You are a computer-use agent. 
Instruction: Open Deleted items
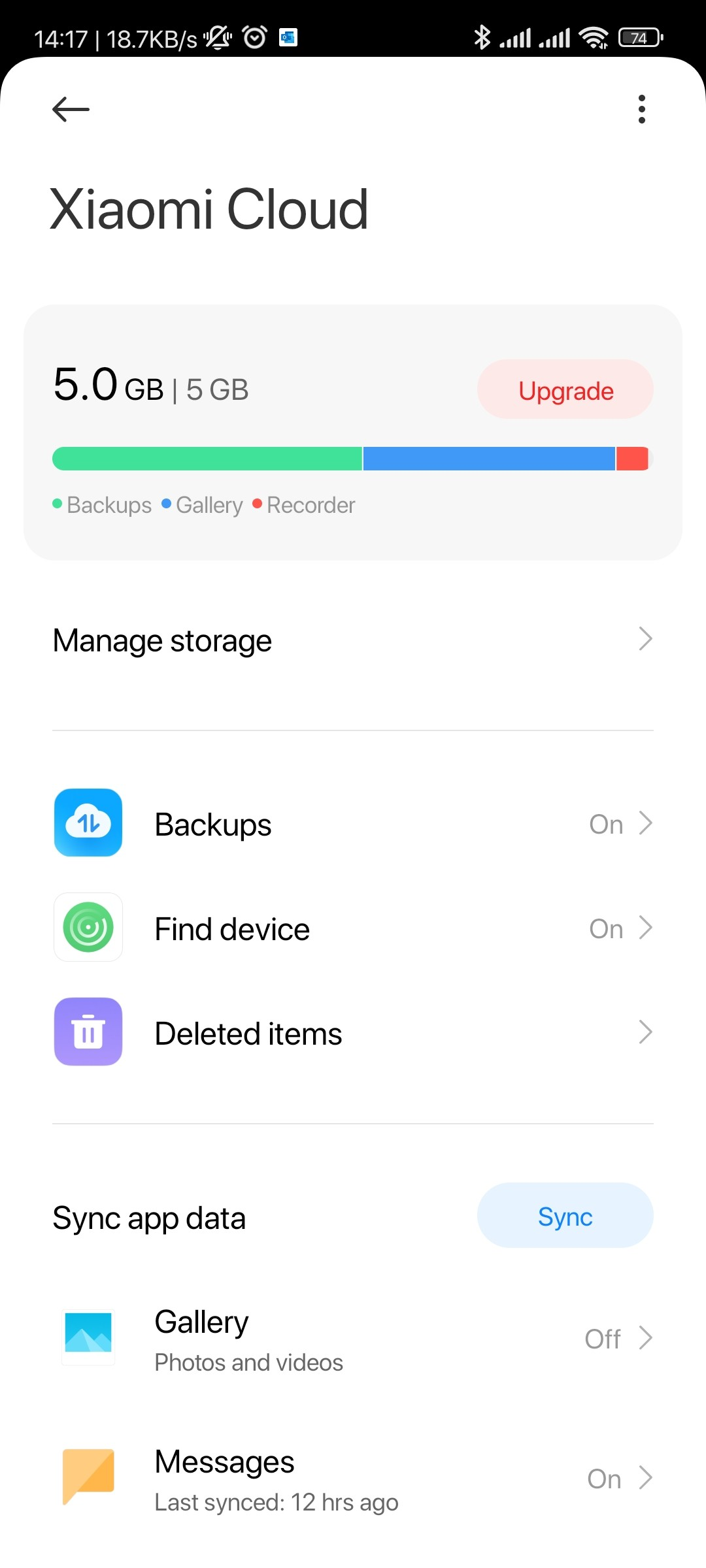pos(353,1032)
